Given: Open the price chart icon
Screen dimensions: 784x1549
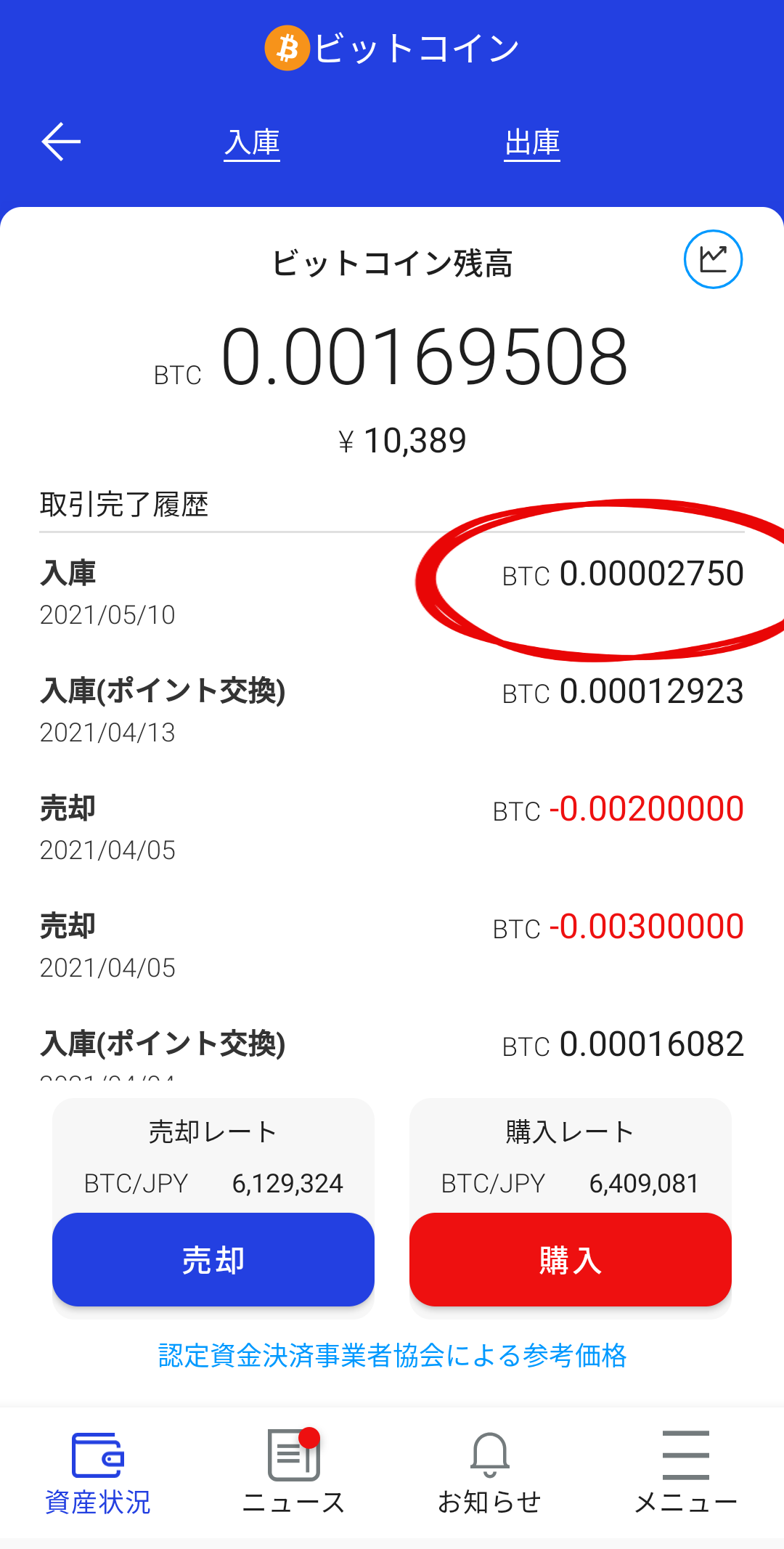Looking at the screenshot, I should 712,258.
